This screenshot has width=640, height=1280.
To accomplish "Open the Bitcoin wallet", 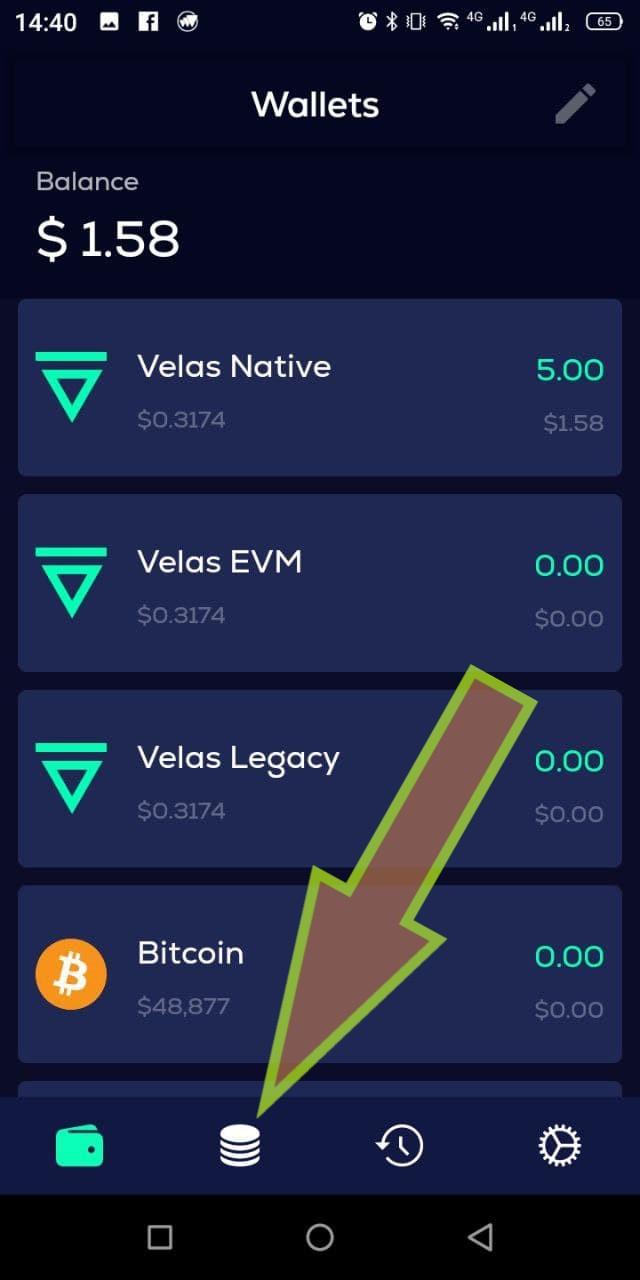I will 320,974.
